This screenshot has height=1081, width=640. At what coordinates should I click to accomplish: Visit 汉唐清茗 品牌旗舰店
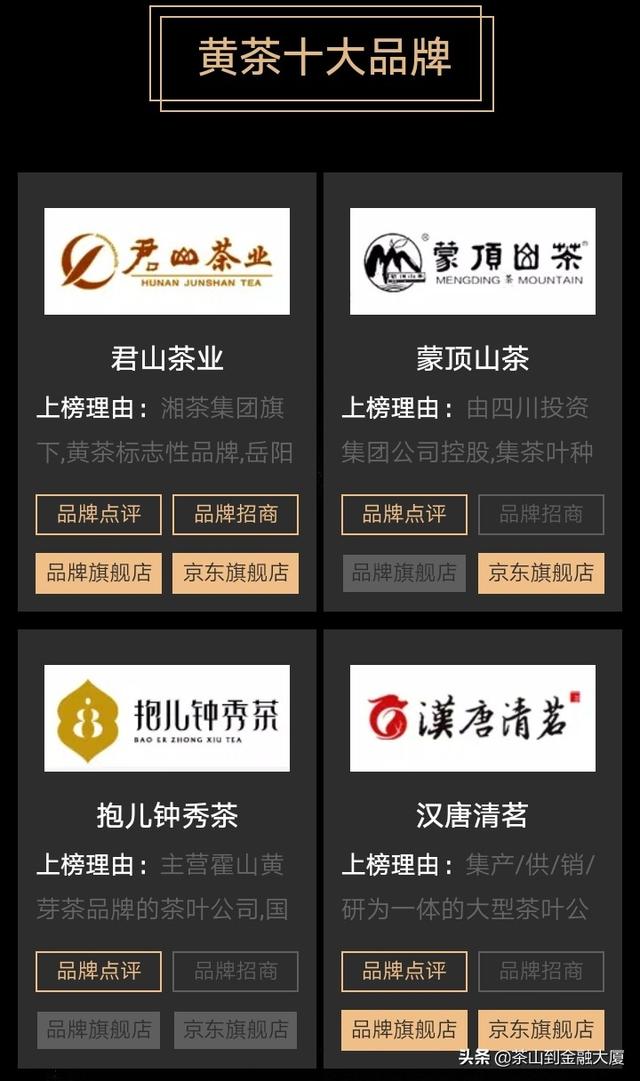[x=404, y=1030]
